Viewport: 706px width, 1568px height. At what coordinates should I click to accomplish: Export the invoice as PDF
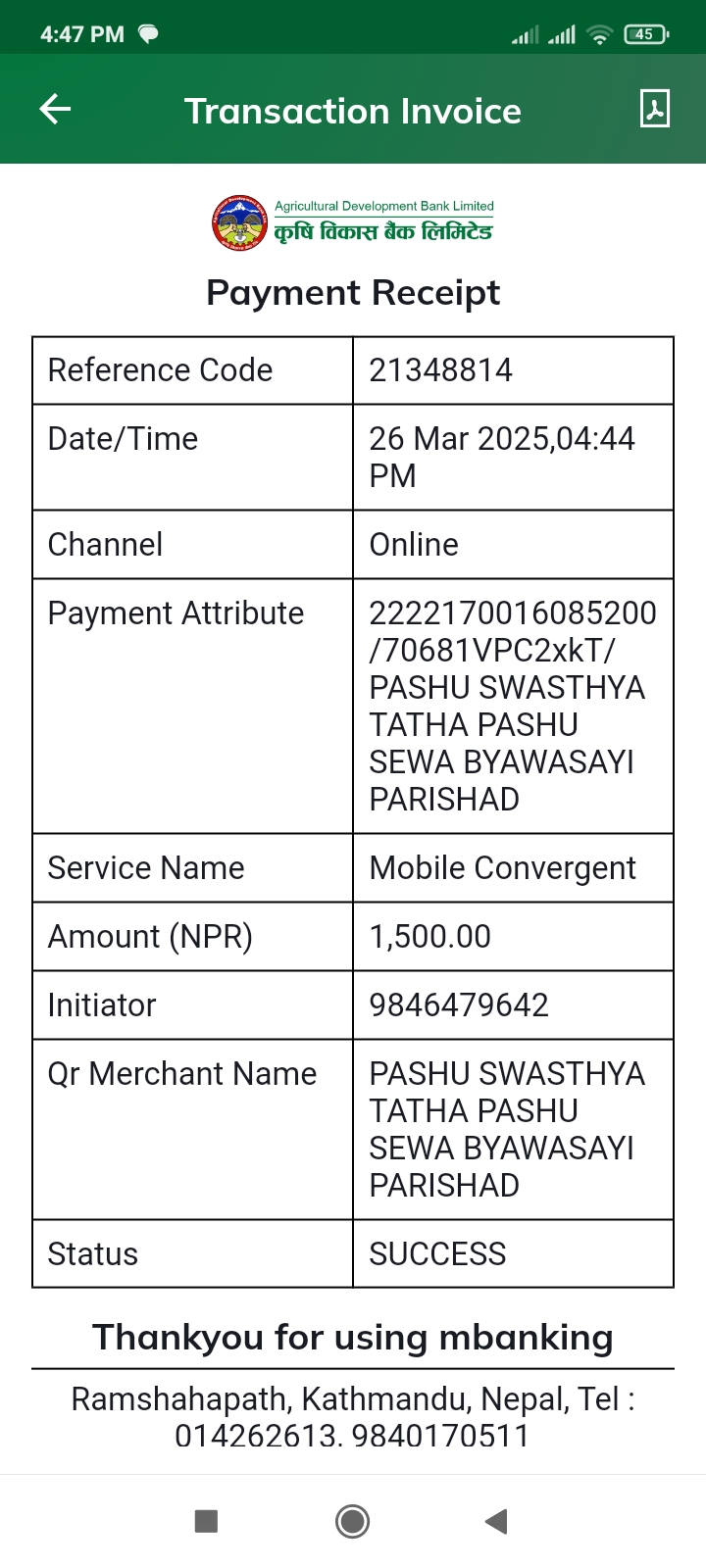654,109
